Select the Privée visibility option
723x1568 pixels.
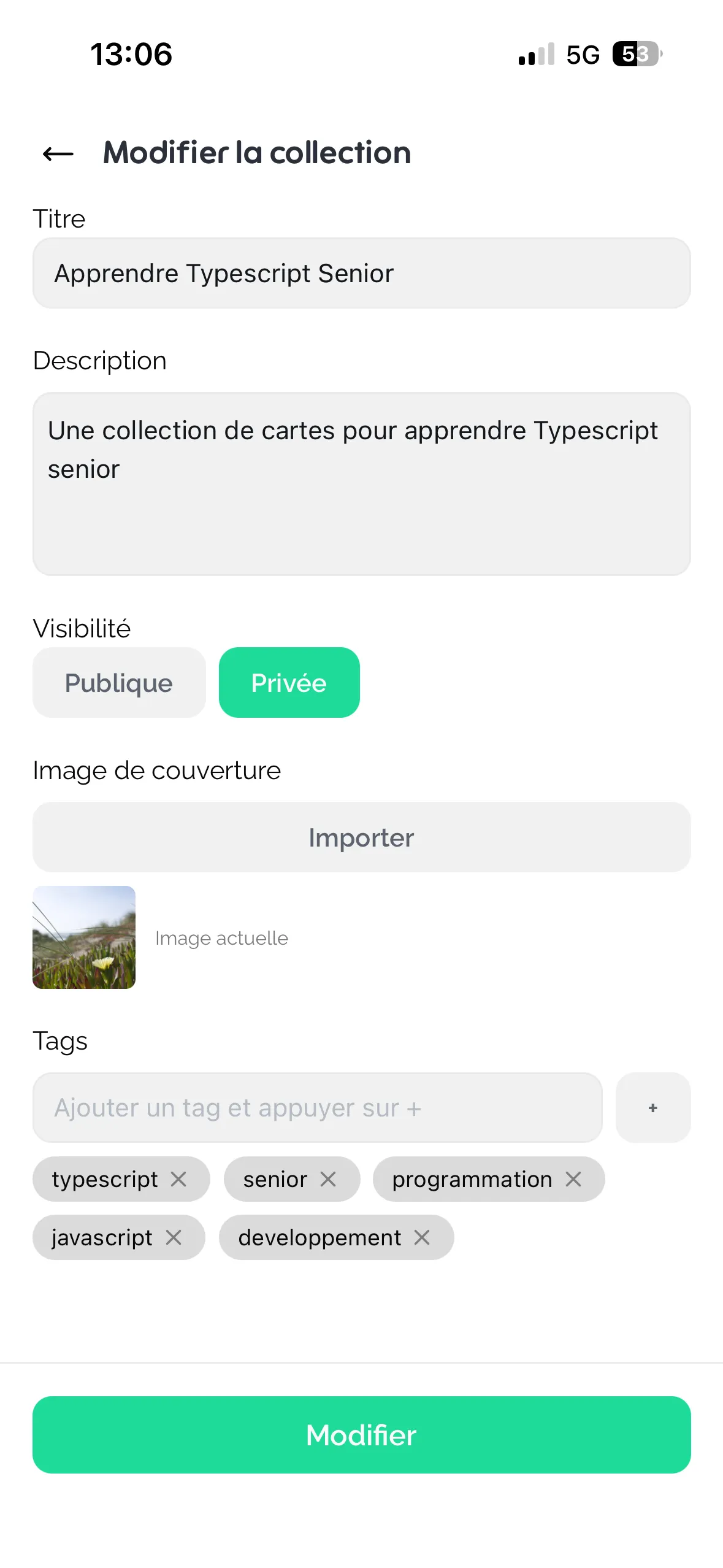(x=289, y=683)
